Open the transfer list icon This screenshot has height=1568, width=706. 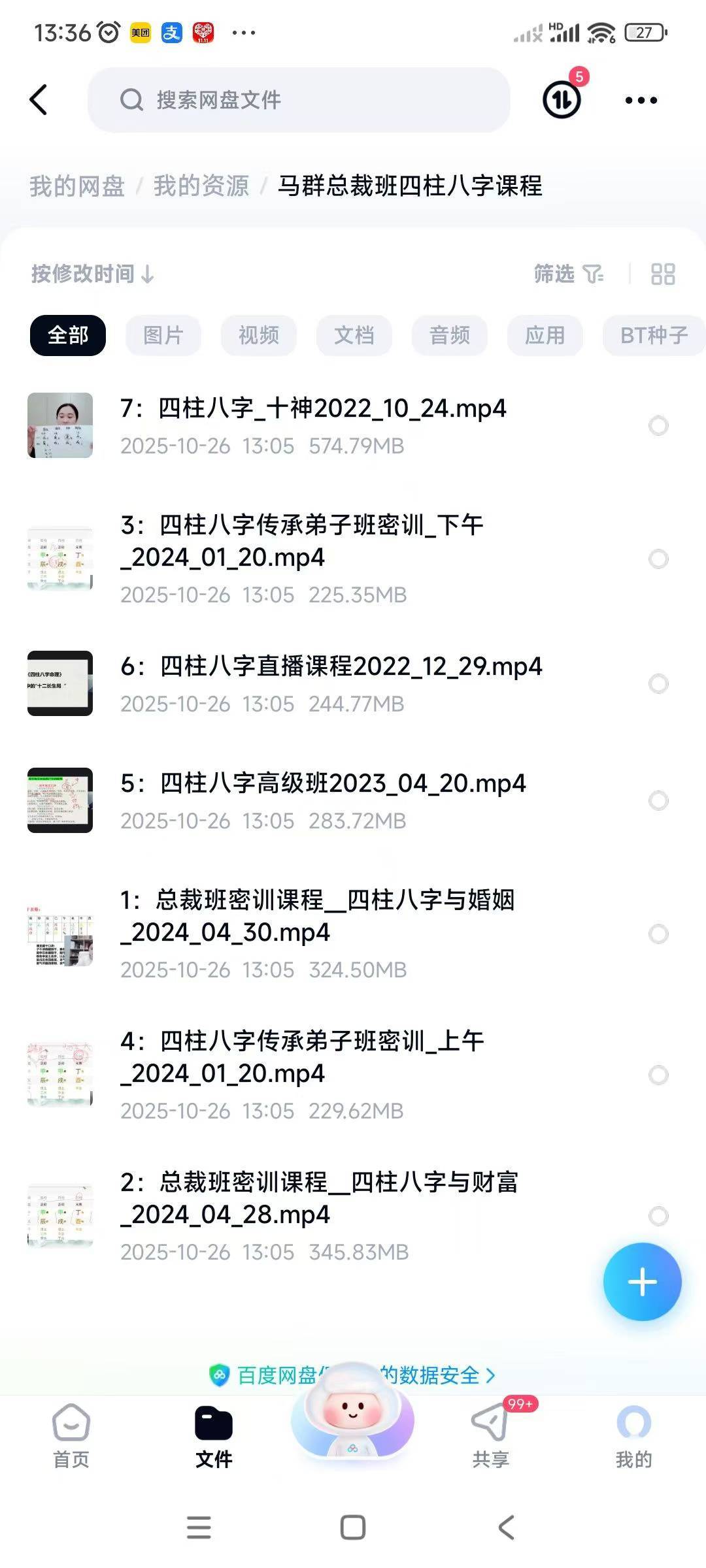pos(562,100)
